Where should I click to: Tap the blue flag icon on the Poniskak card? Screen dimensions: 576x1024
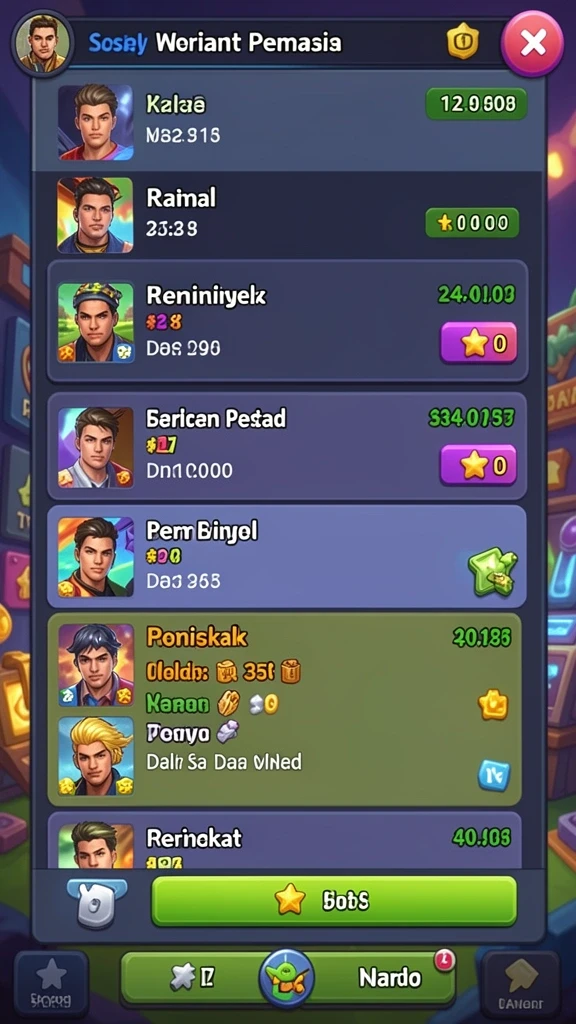tap(493, 775)
